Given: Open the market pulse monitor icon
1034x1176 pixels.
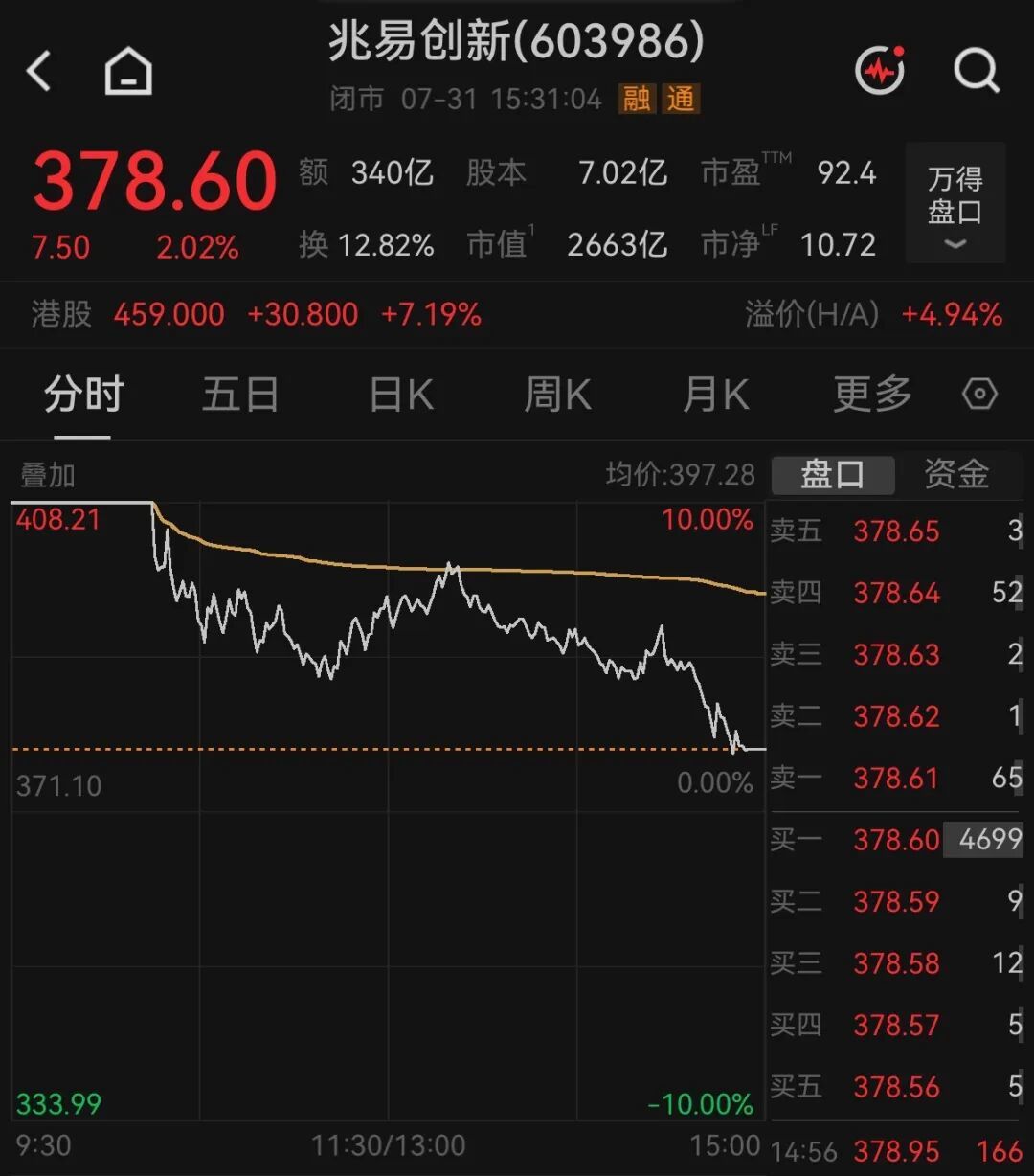Looking at the screenshot, I should click(x=880, y=70).
